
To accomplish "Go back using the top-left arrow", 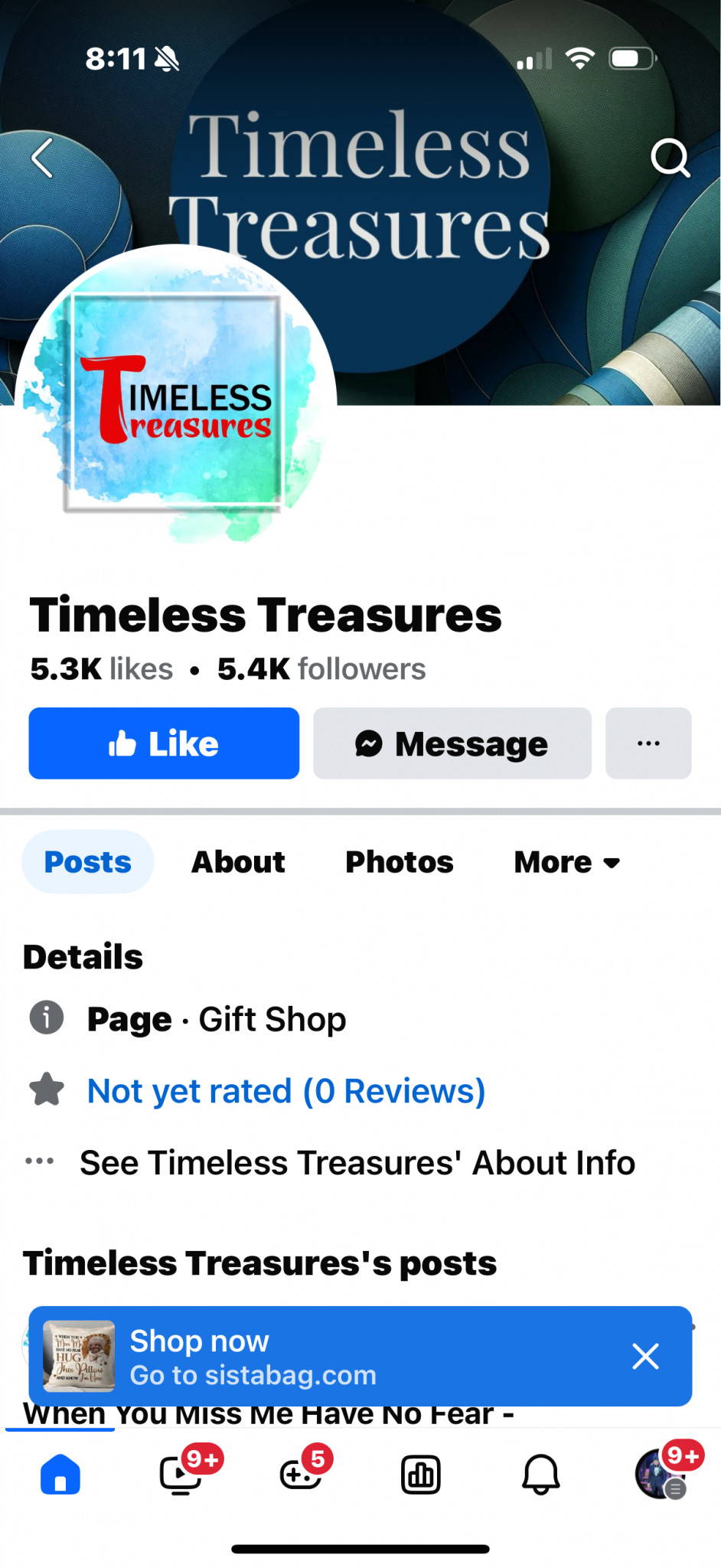I will (x=43, y=158).
